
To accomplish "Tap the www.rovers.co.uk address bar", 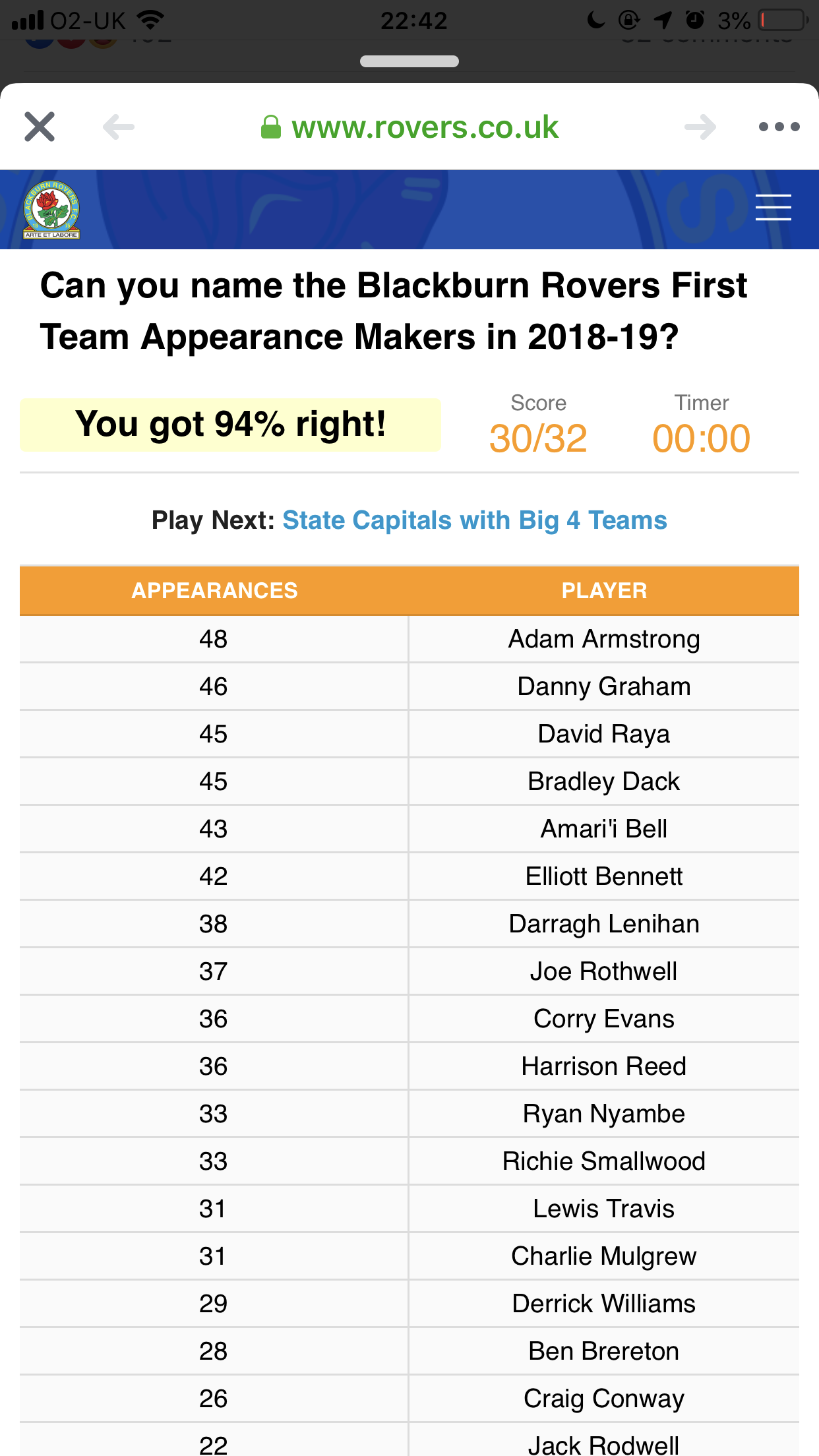I will pyautogui.click(x=409, y=127).
